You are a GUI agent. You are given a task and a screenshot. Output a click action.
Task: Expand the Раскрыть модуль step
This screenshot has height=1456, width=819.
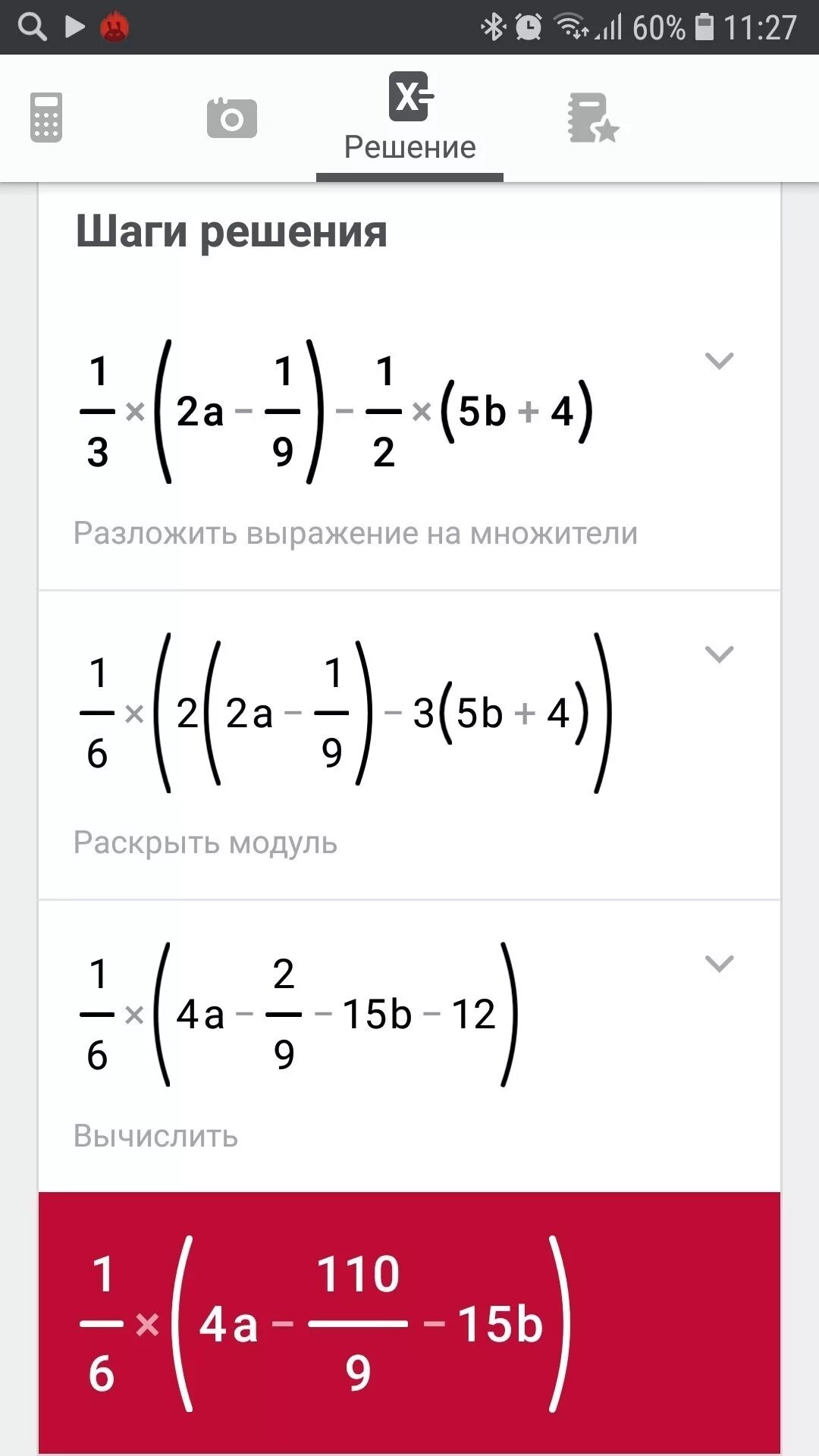[719, 654]
